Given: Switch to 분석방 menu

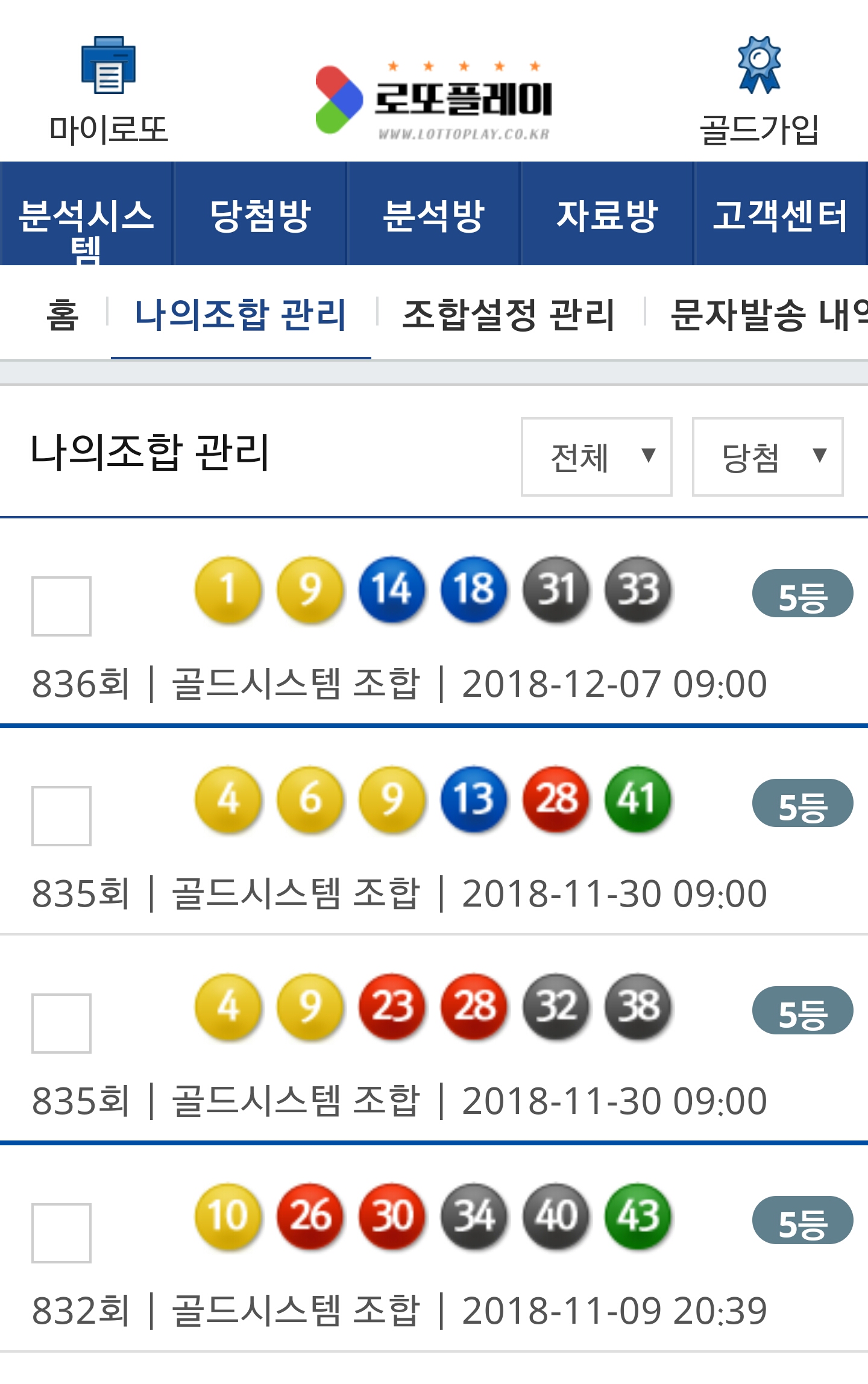Looking at the screenshot, I should [433, 215].
